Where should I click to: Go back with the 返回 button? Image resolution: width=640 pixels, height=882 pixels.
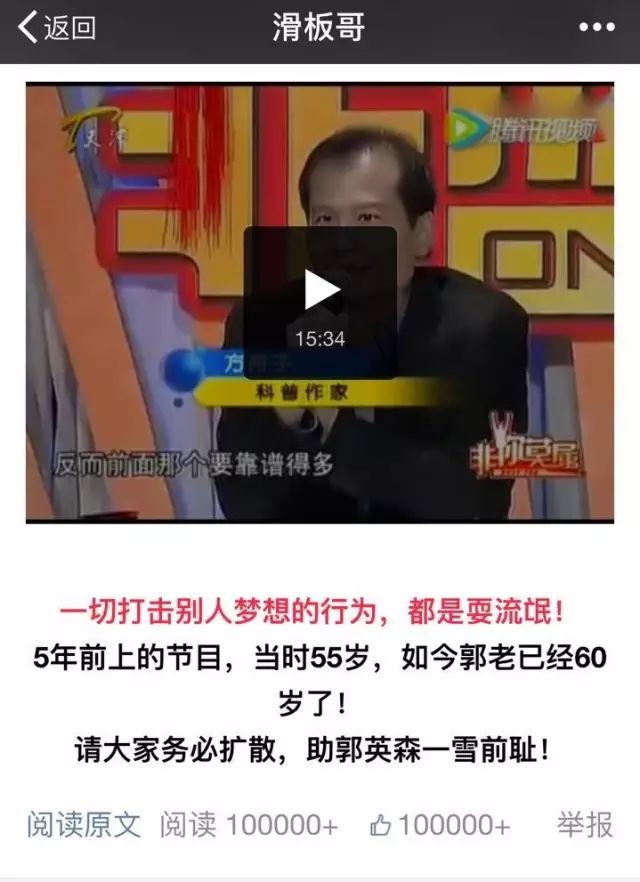coord(58,28)
